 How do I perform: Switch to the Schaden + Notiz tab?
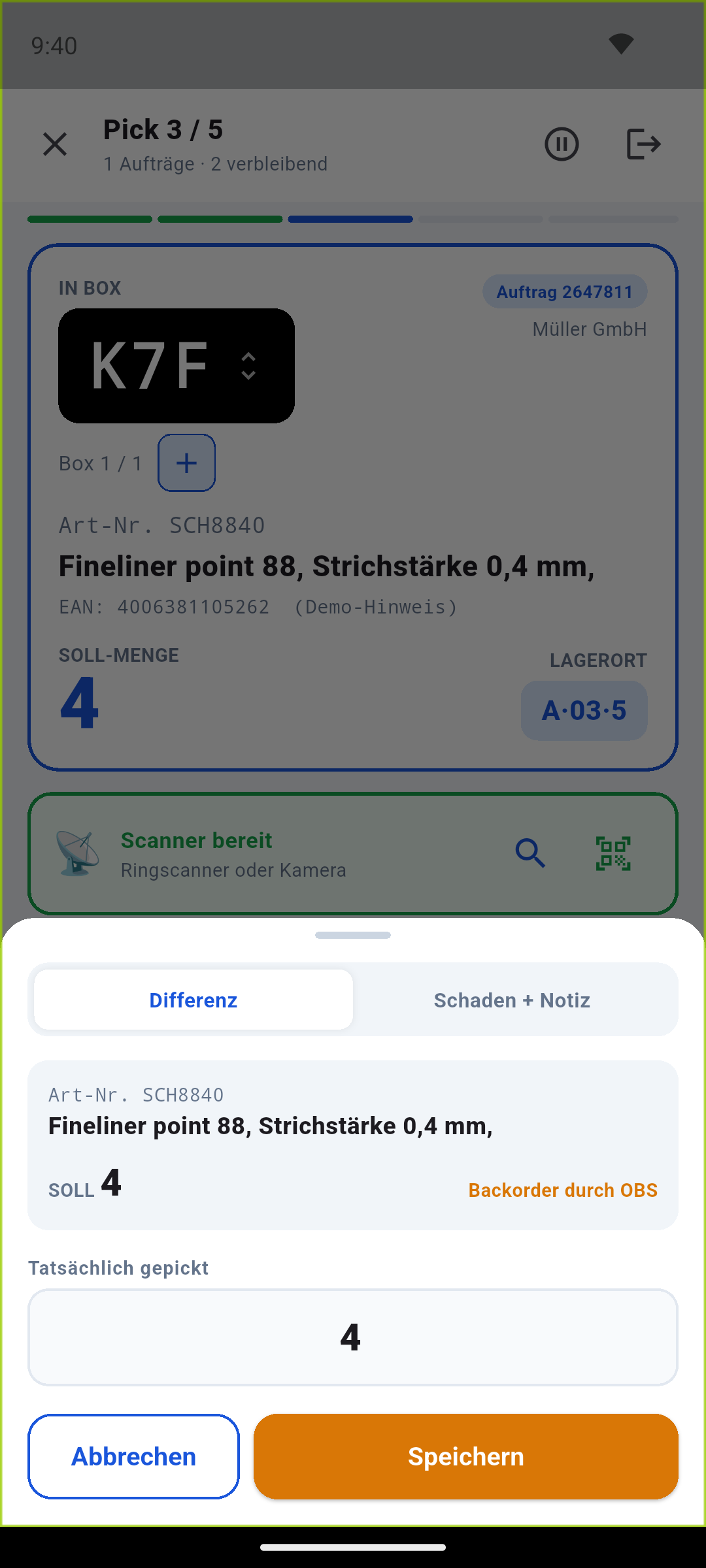(513, 1000)
